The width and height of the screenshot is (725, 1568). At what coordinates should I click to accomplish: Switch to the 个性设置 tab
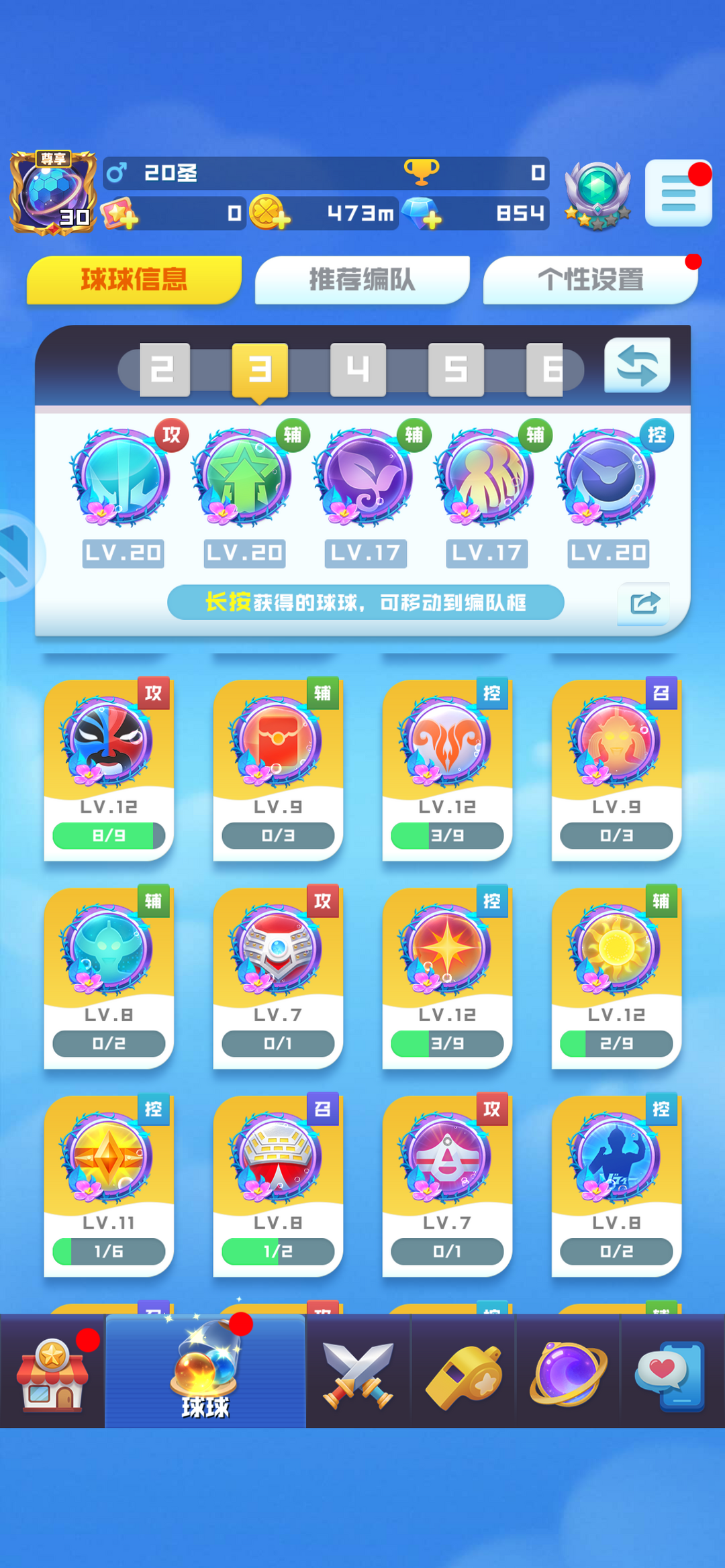pyautogui.click(x=590, y=280)
